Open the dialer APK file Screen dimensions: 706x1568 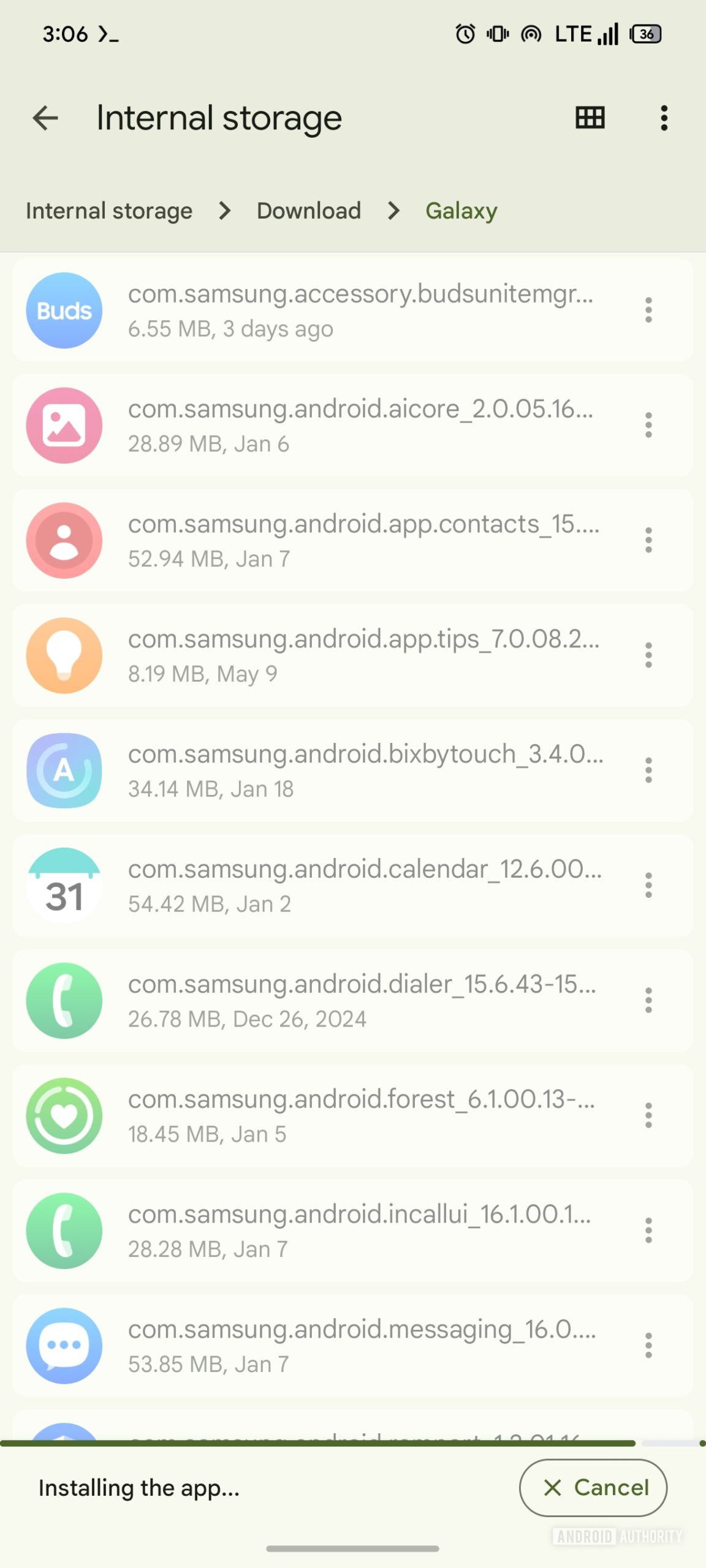coord(360,1001)
